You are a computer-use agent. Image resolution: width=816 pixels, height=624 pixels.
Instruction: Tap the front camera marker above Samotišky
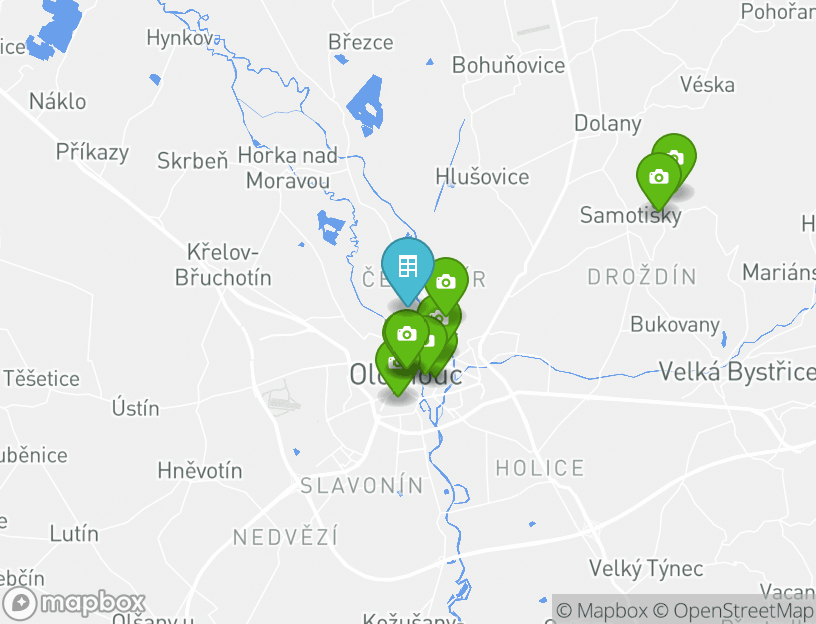click(x=658, y=178)
